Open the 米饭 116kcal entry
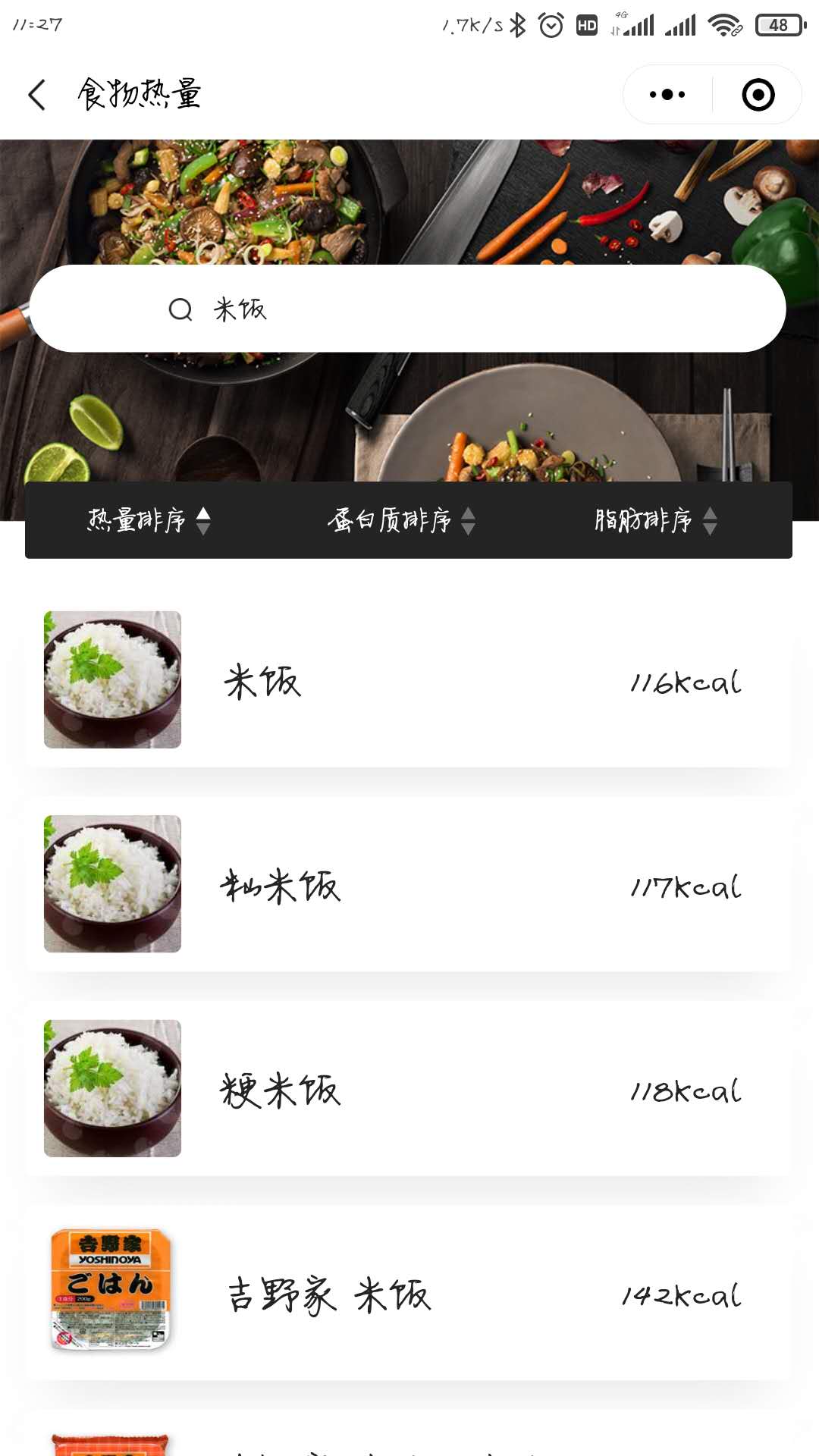The image size is (819, 1456). 409,680
